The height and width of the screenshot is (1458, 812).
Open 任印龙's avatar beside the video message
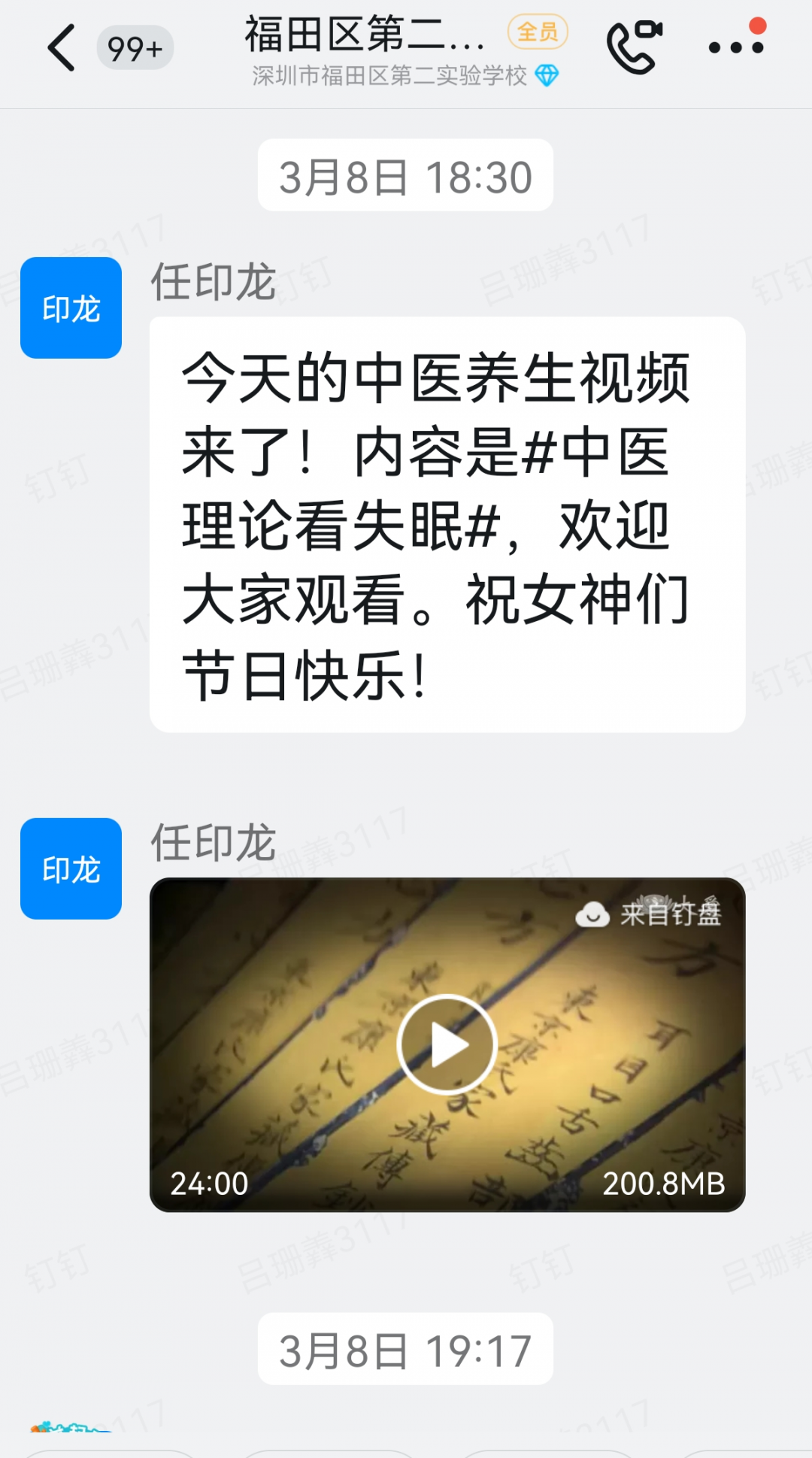pyautogui.click(x=71, y=868)
